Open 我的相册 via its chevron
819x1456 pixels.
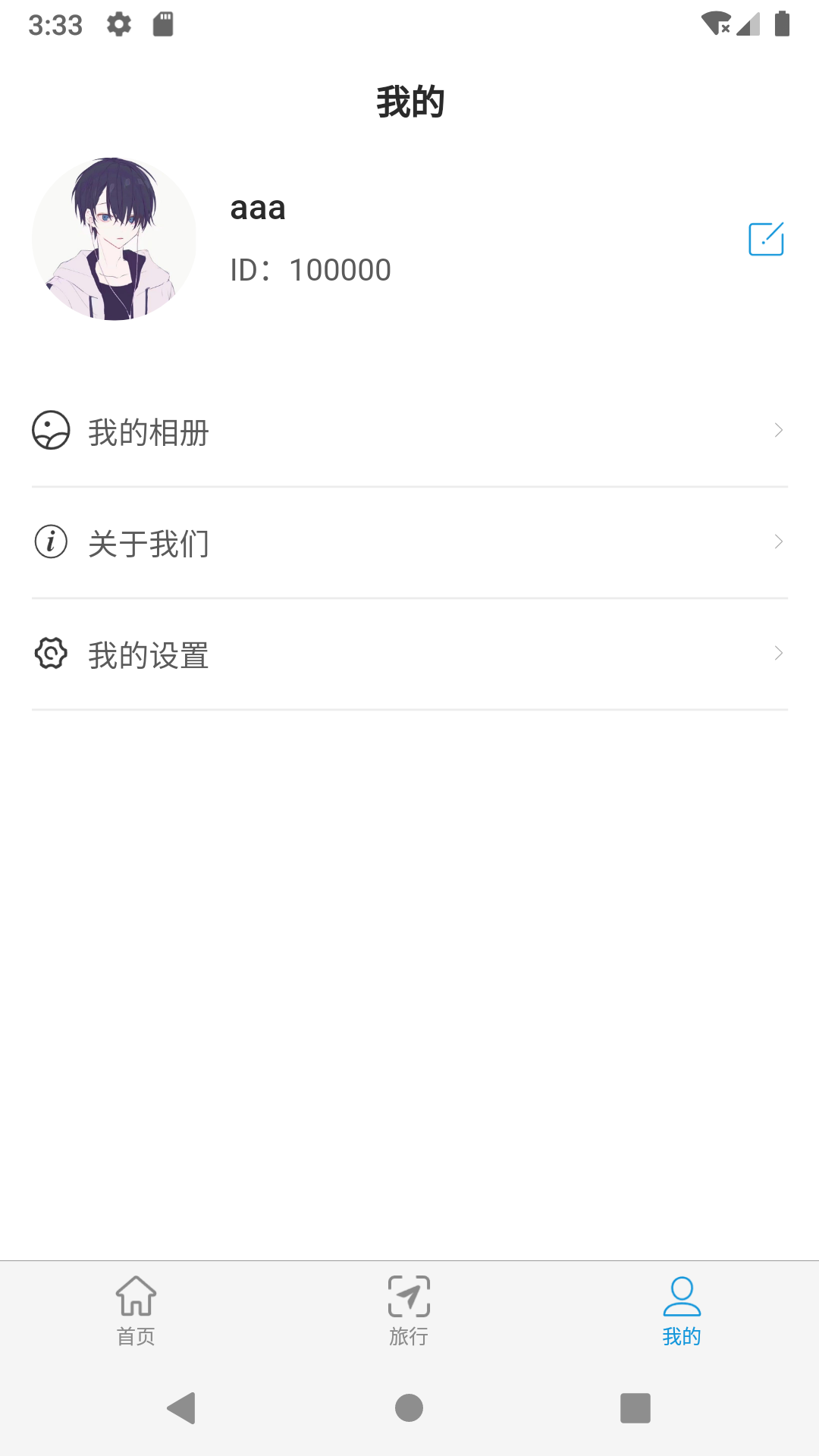(x=779, y=430)
